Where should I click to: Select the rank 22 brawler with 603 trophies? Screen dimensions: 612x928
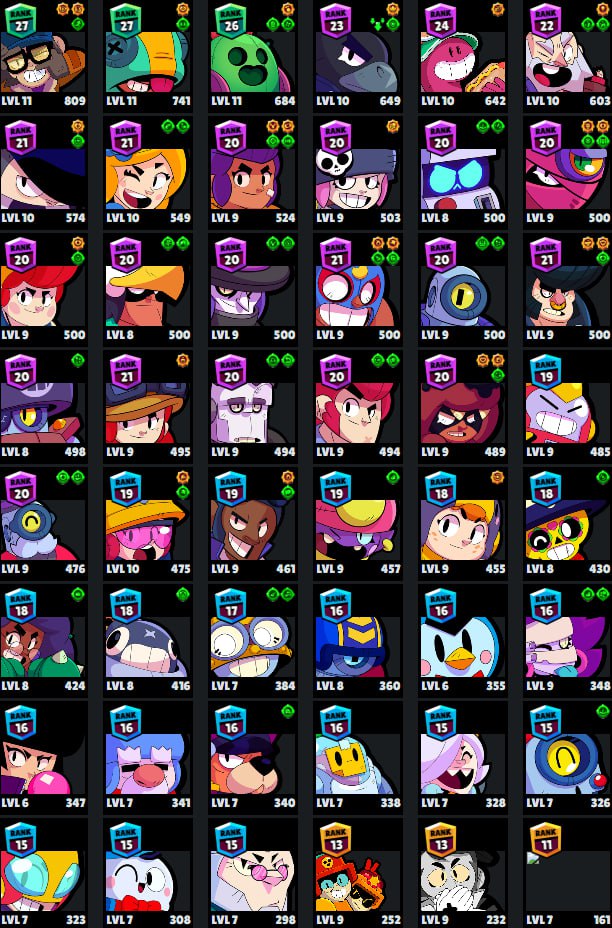[568, 55]
